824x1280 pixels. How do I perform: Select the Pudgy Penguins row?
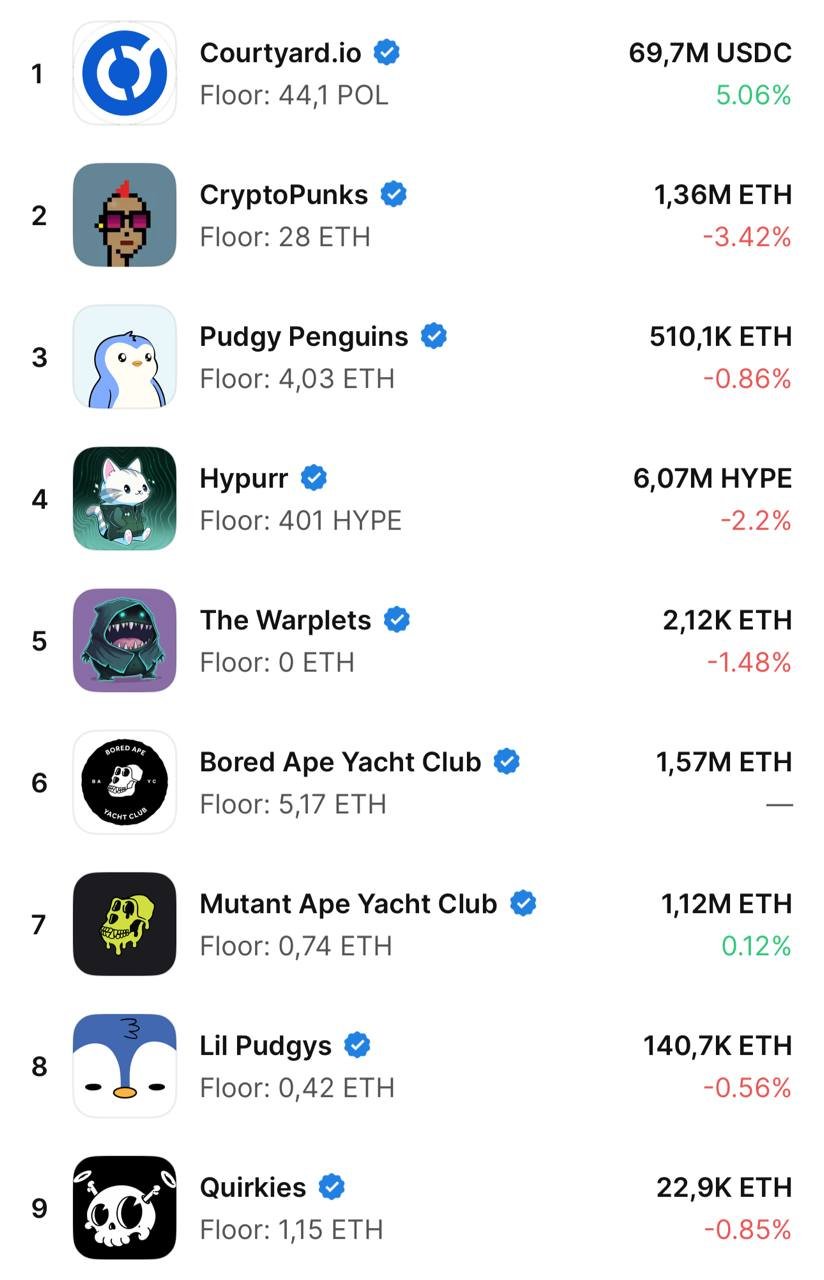coord(304,337)
